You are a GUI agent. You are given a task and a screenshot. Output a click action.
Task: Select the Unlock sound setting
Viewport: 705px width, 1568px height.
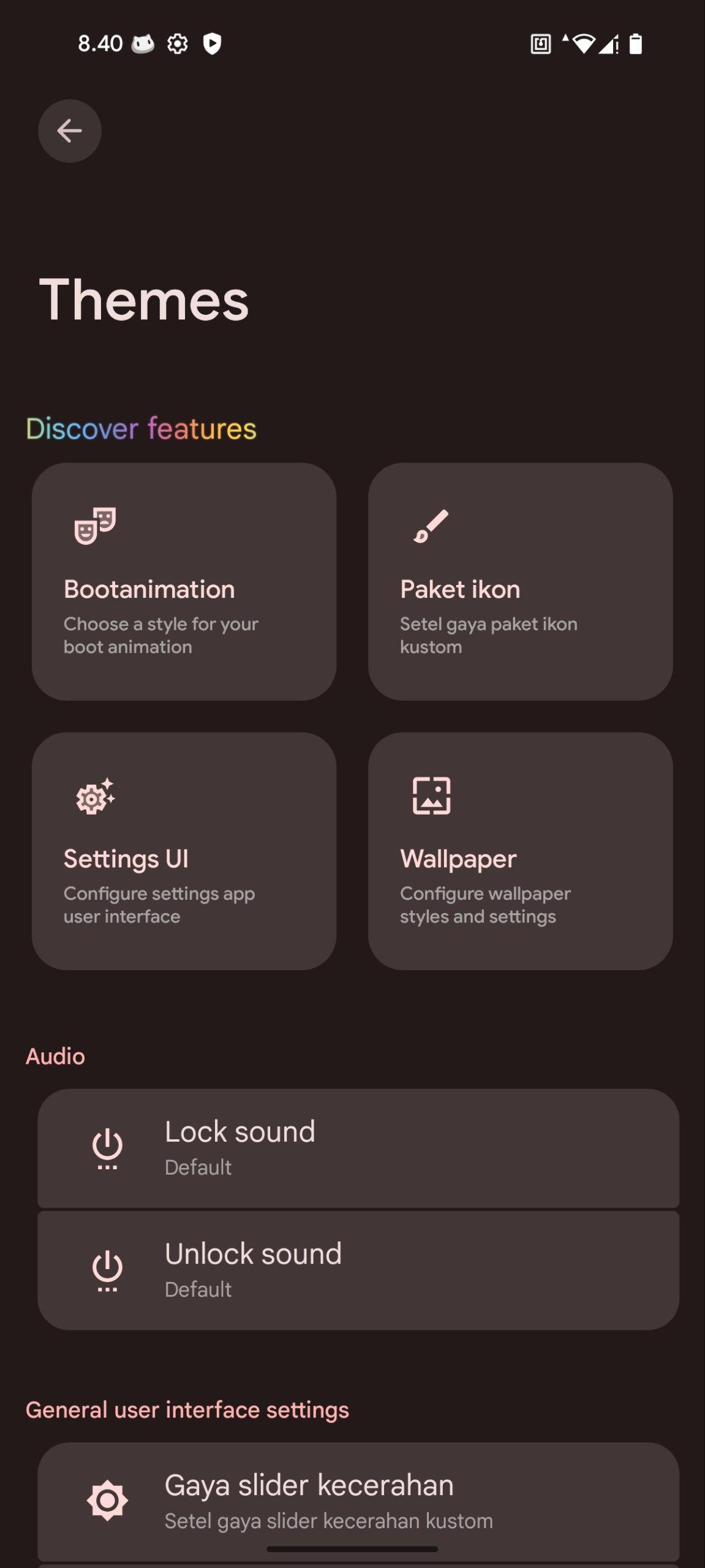point(358,1270)
